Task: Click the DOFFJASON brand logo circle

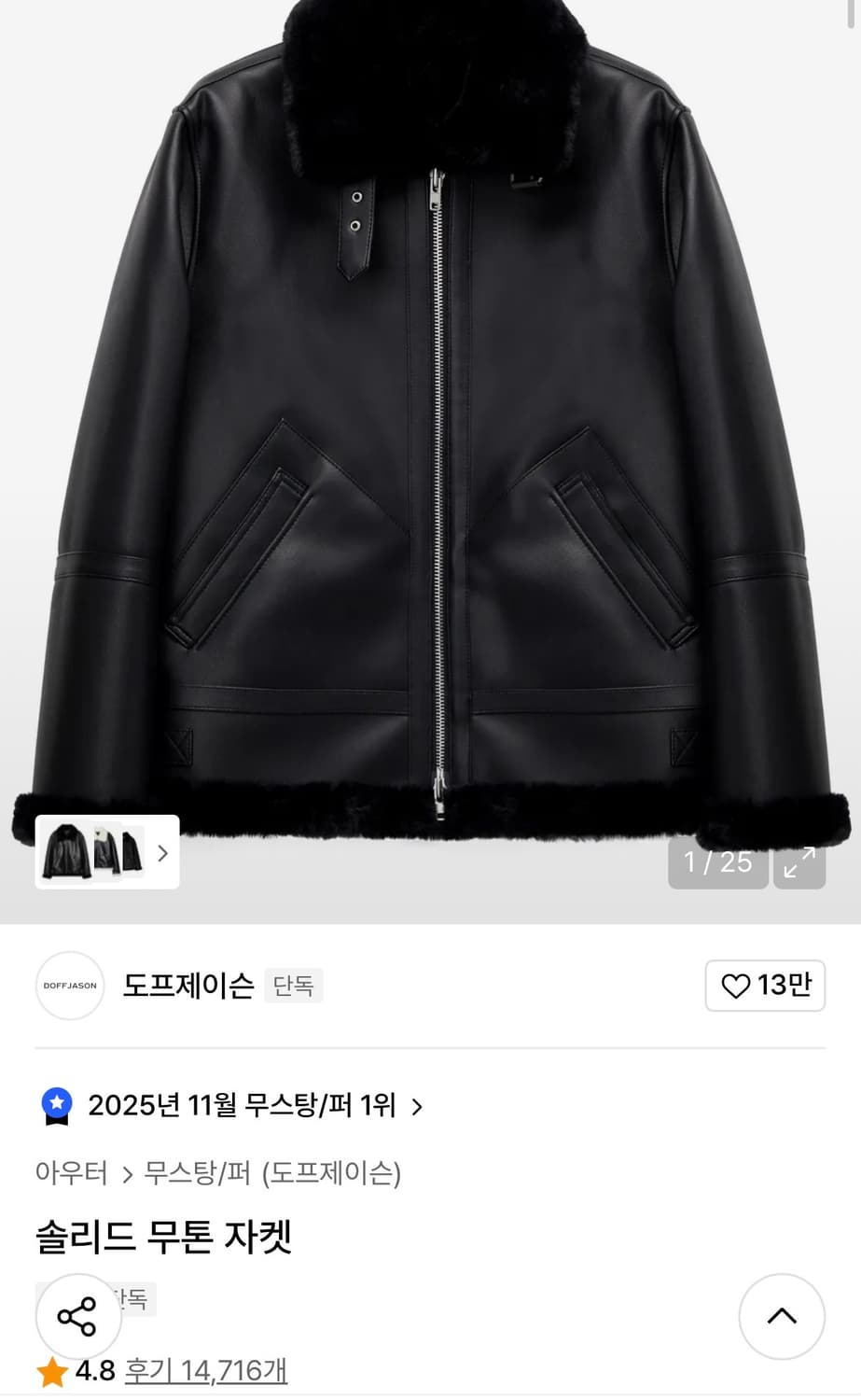Action: [x=69, y=986]
